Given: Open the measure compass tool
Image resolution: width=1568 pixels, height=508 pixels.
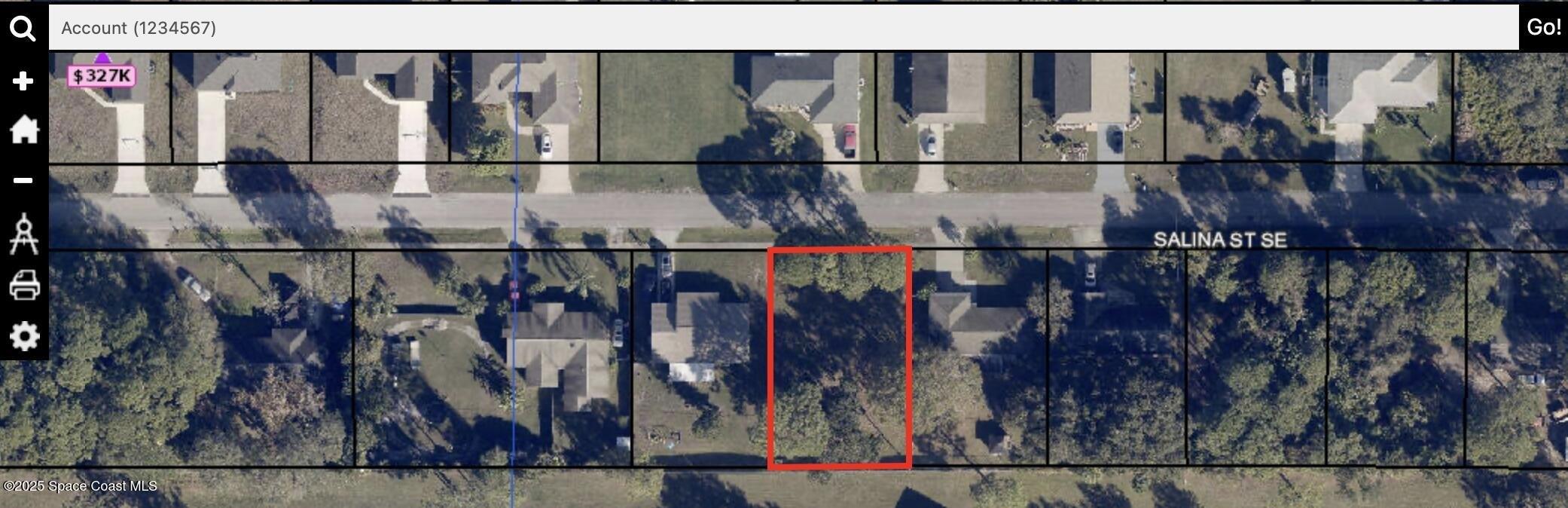Looking at the screenshot, I should (x=23, y=234).
